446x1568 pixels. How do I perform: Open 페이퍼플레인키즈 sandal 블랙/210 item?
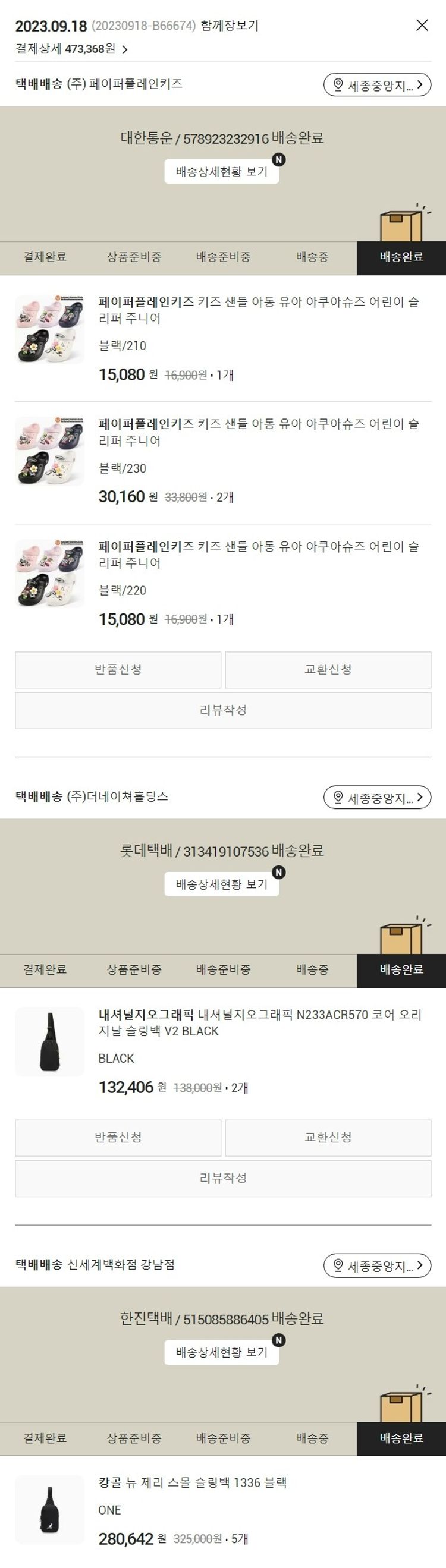258,310
